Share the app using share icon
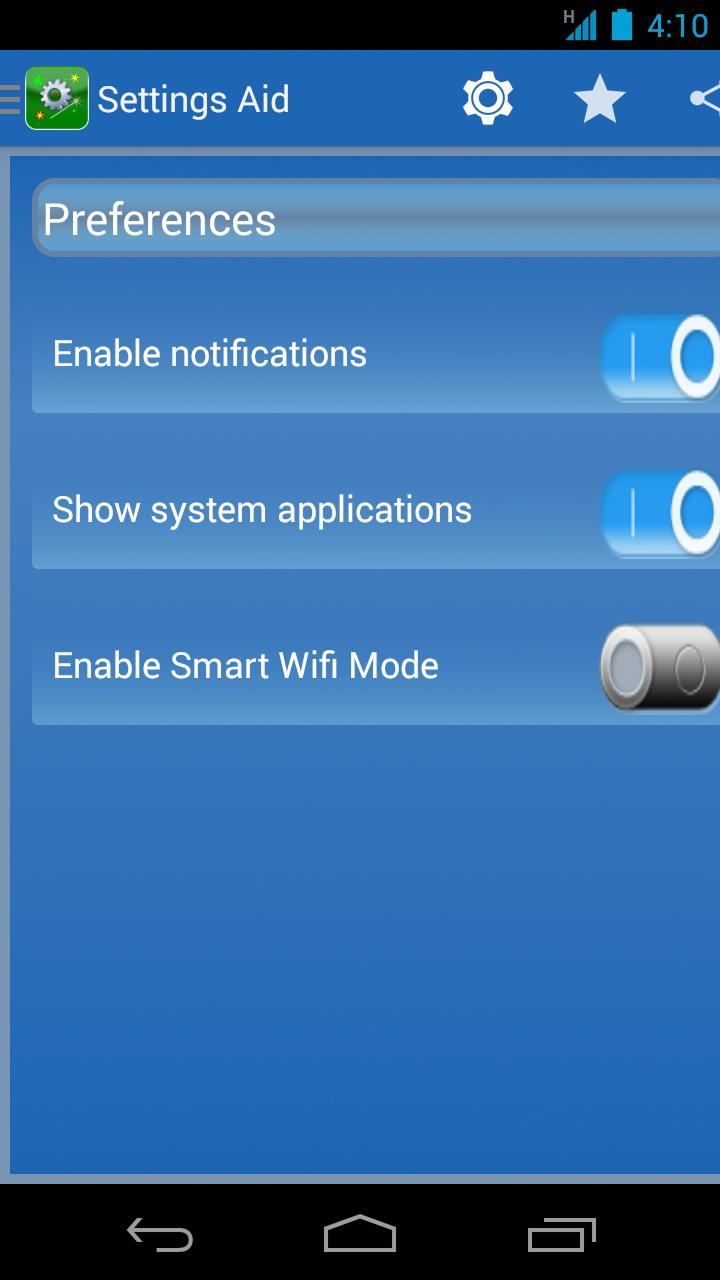This screenshot has width=720, height=1280. (x=704, y=99)
